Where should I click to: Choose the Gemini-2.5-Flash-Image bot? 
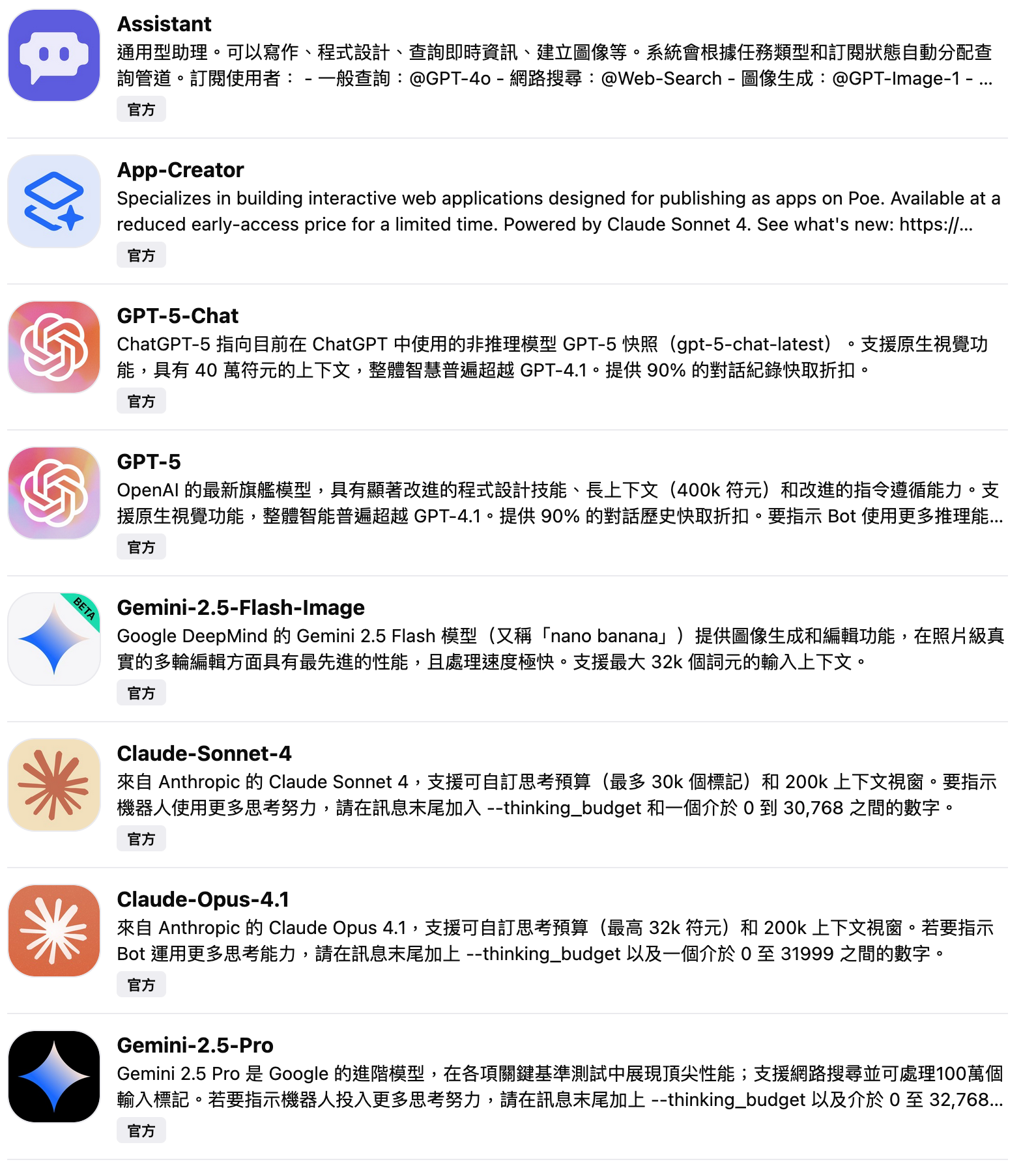pyautogui.click(x=240, y=608)
